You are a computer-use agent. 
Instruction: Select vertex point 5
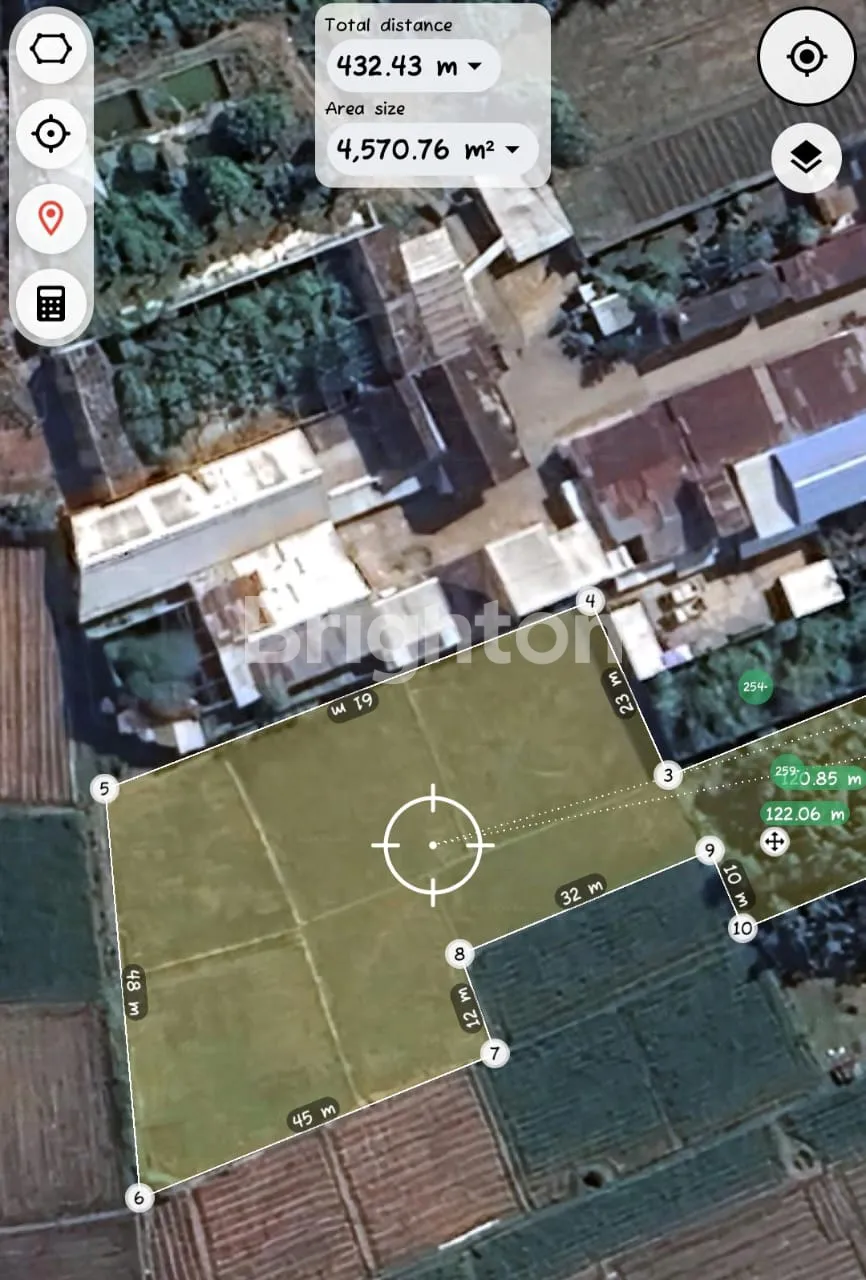(x=105, y=789)
